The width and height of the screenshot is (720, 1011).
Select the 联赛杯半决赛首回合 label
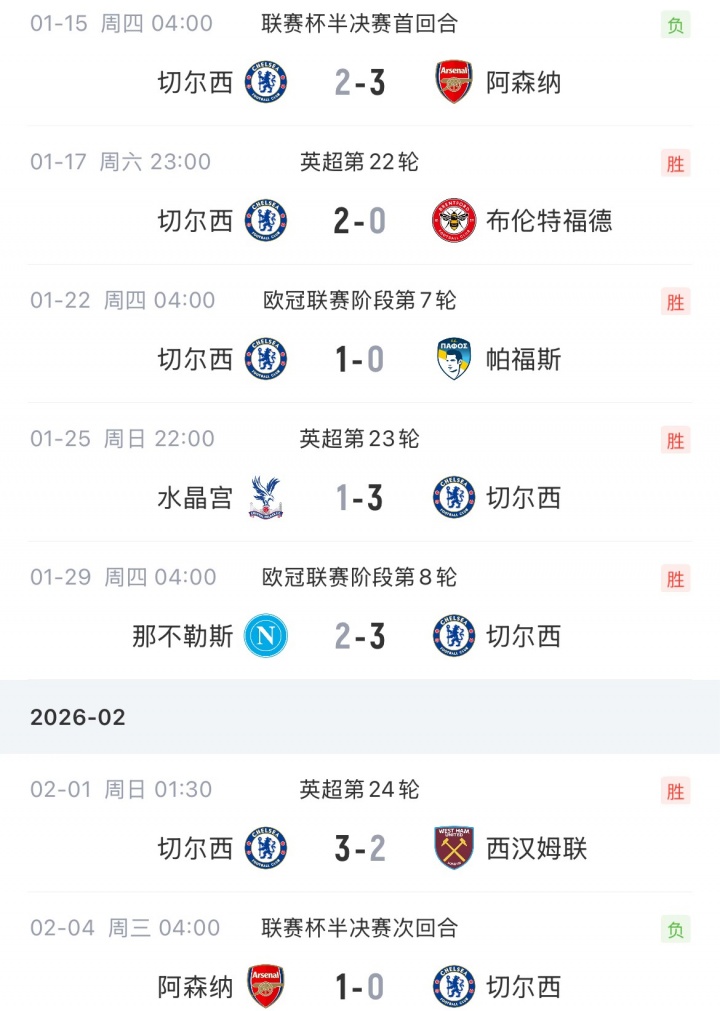360,23
